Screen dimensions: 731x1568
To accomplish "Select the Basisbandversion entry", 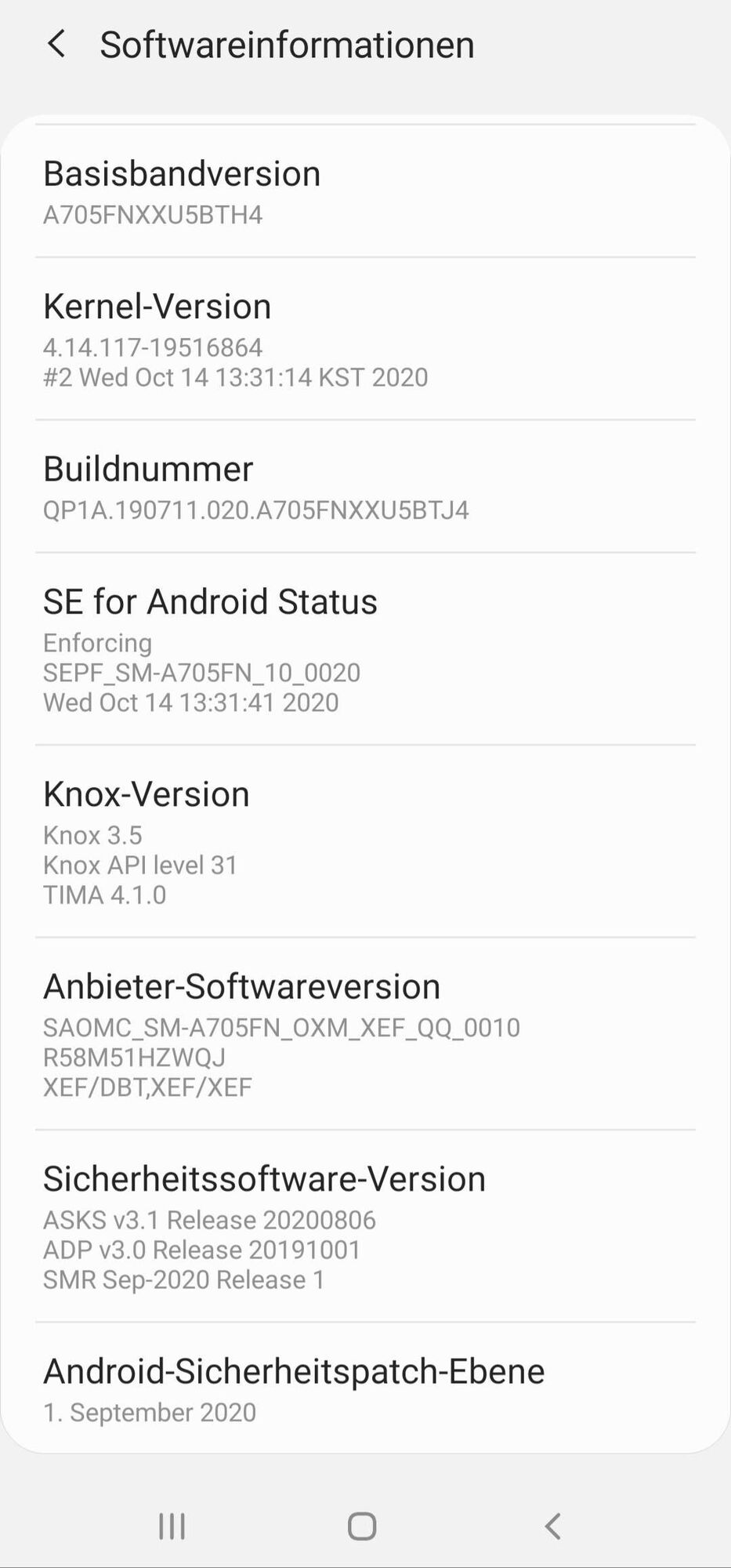I will [x=182, y=173].
